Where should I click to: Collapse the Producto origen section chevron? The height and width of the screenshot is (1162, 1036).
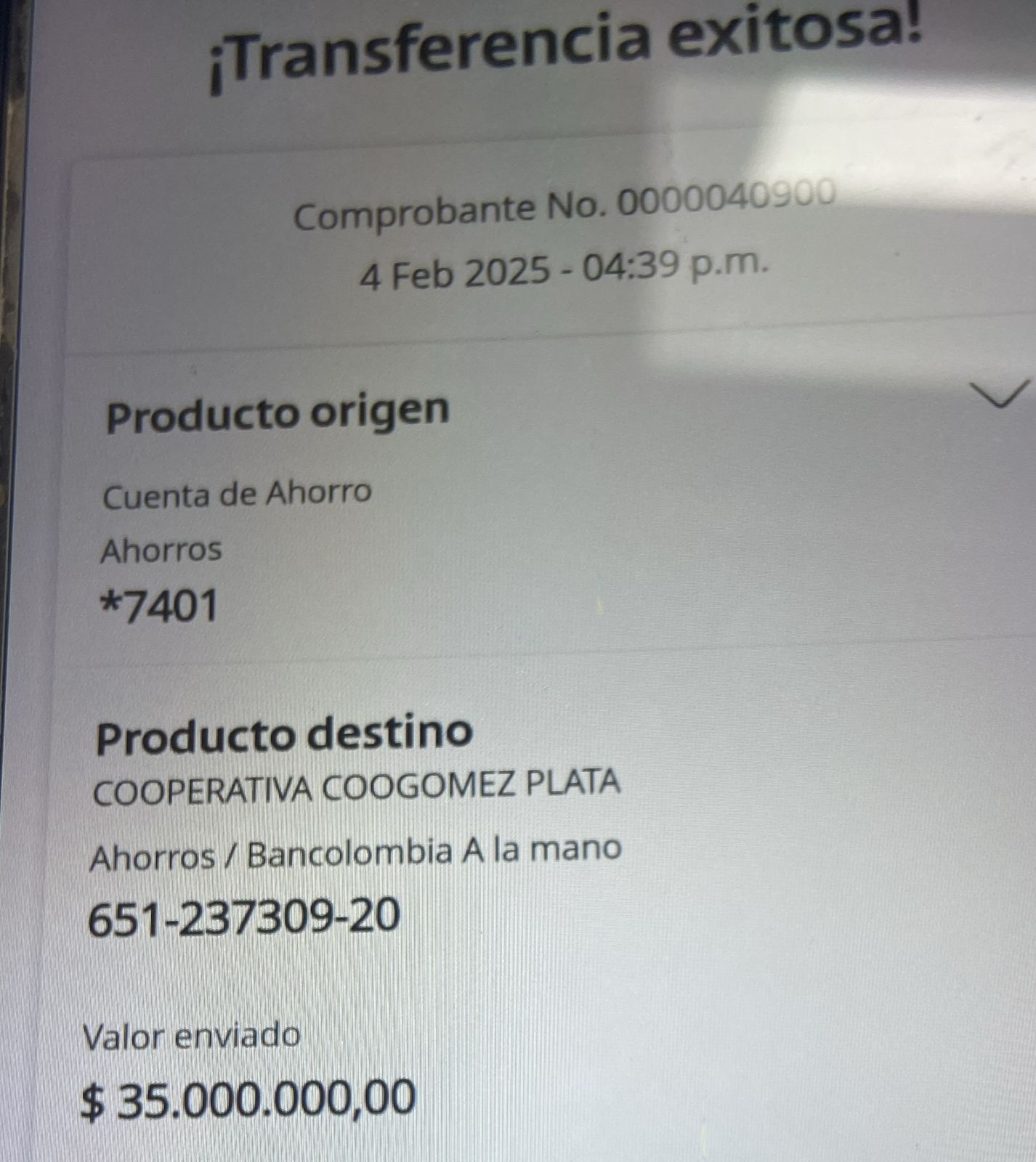pyautogui.click(x=1001, y=395)
